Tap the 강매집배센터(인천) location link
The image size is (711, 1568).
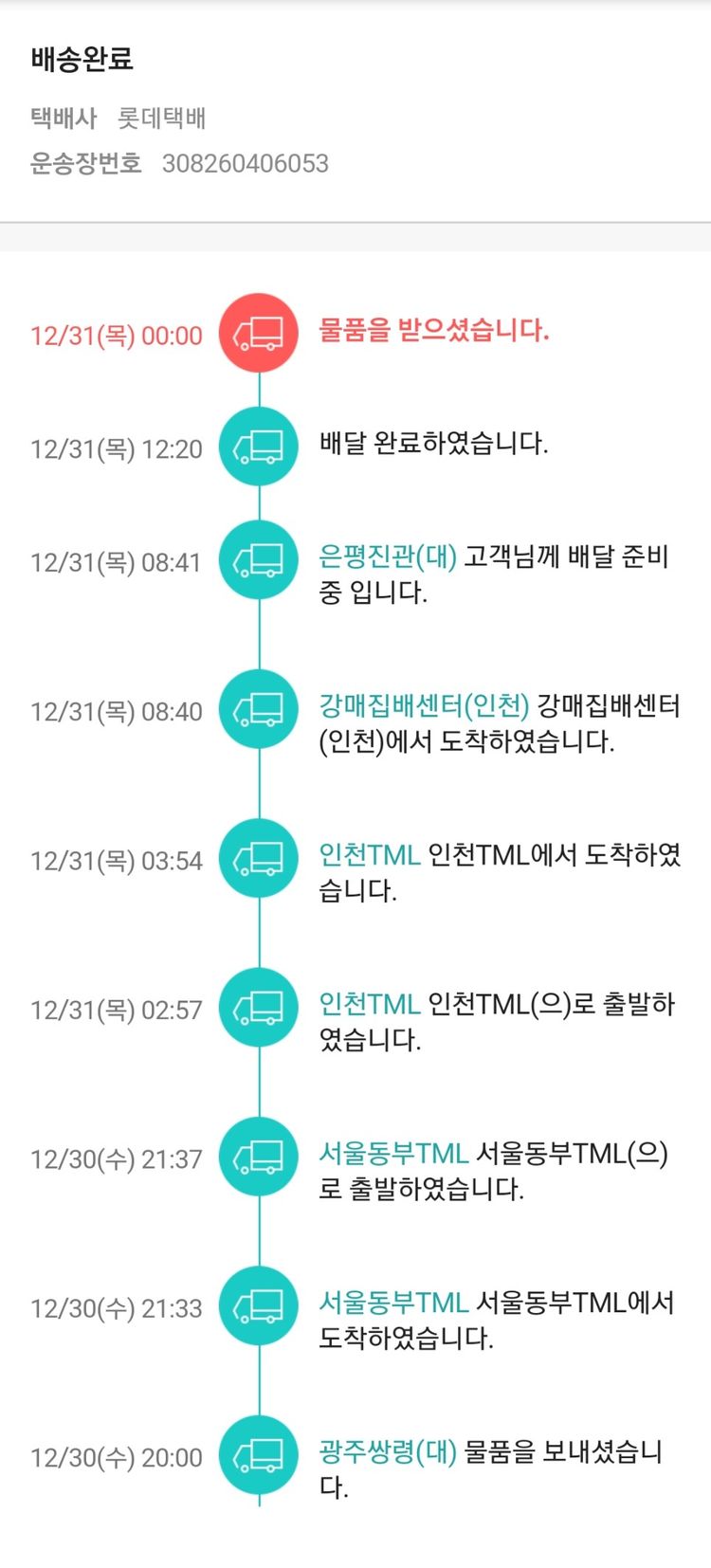(x=424, y=705)
